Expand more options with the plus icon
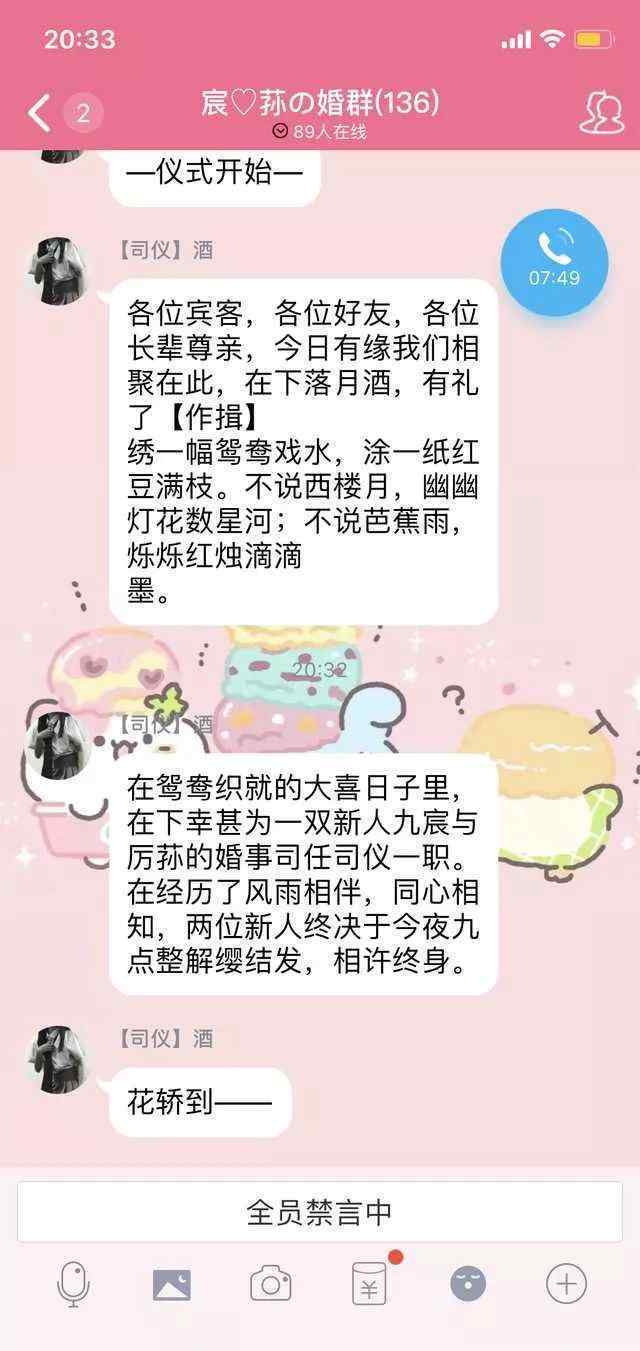The image size is (640, 1351). coord(566,1283)
